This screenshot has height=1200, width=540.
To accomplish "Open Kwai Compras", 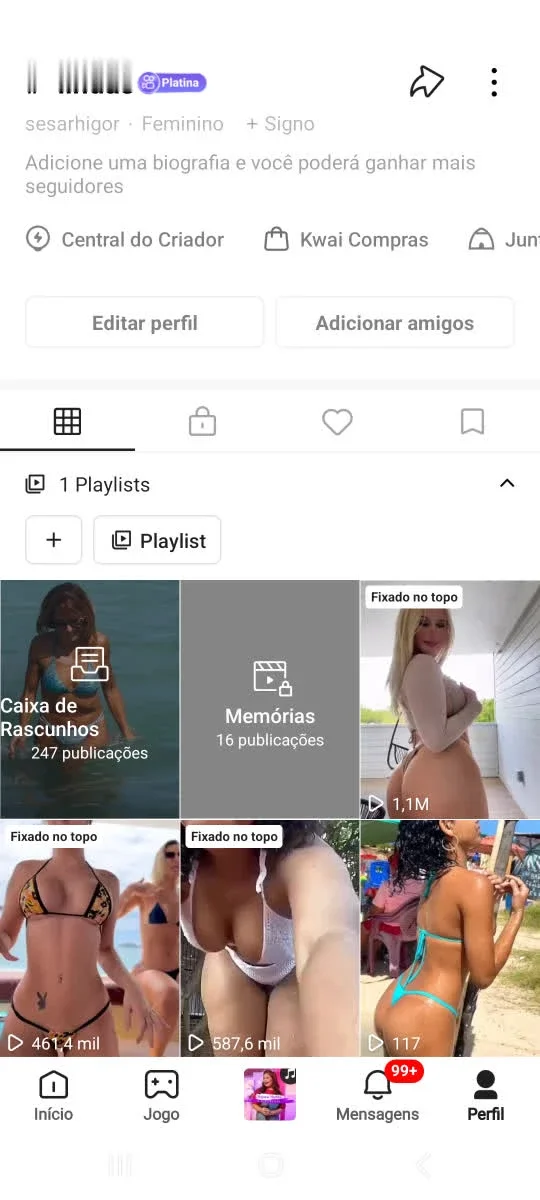I will tap(346, 240).
